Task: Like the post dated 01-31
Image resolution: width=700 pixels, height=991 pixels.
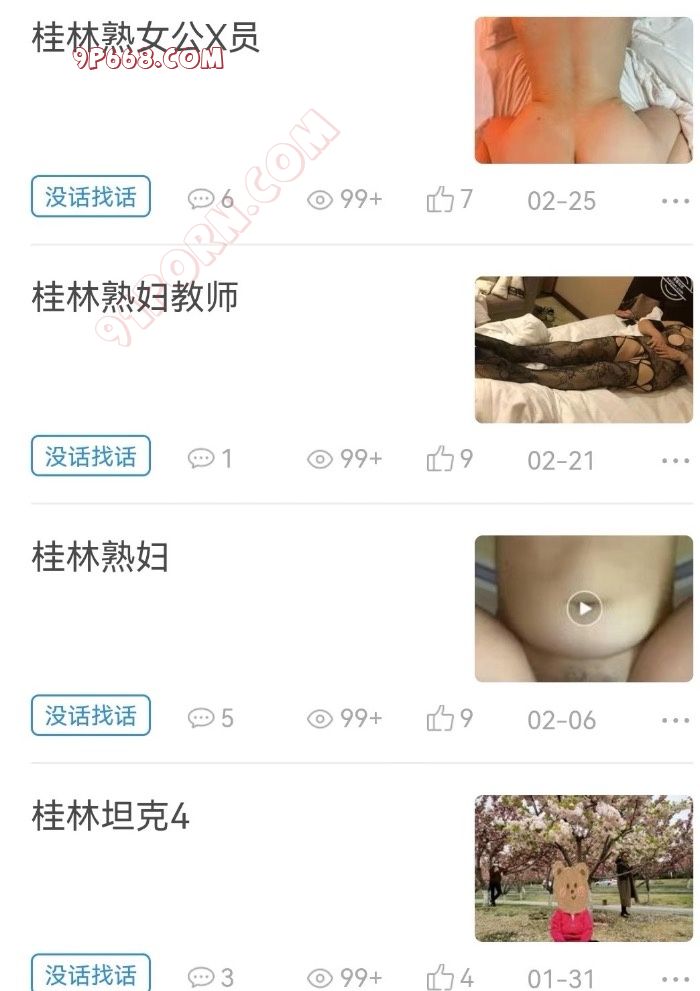Action: point(440,977)
